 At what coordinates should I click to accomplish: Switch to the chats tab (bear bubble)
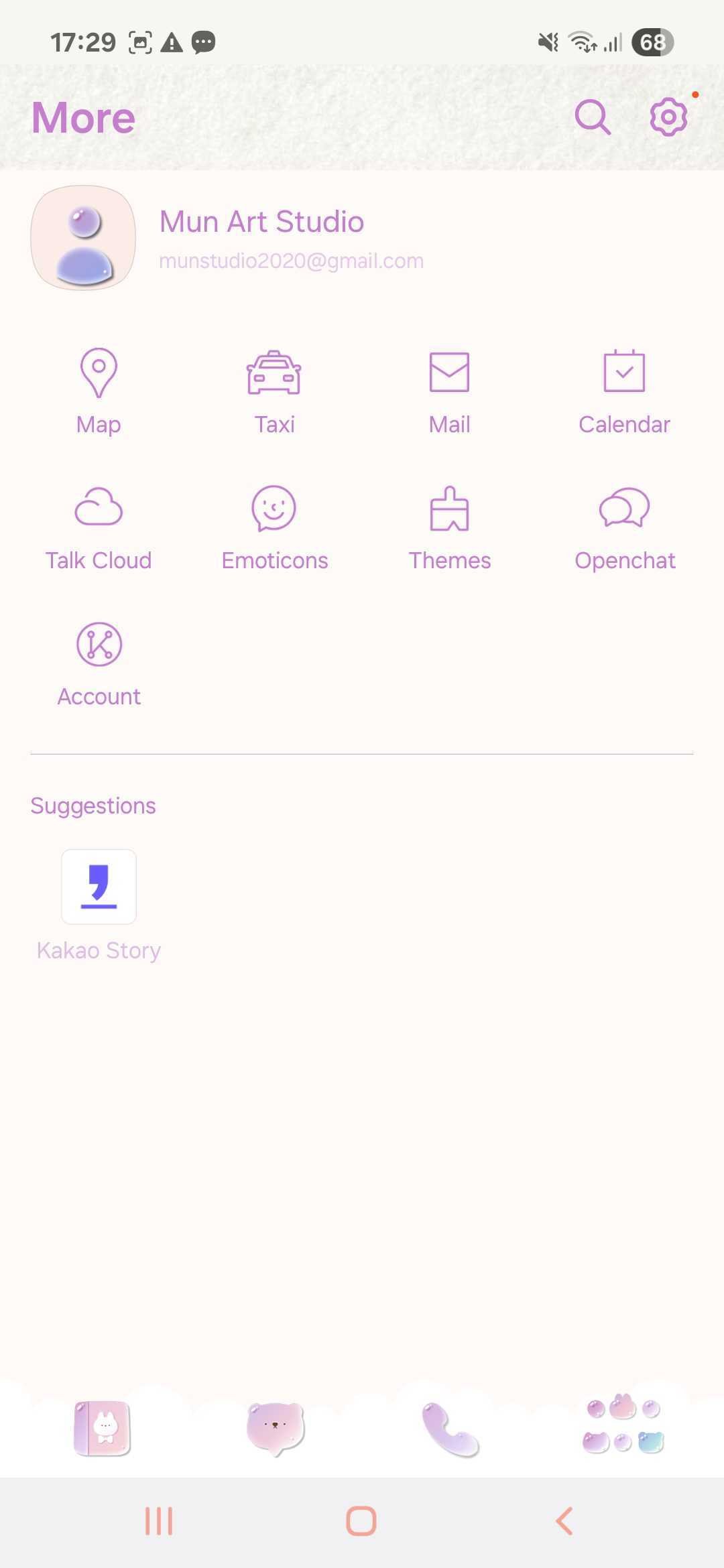coord(276,1428)
